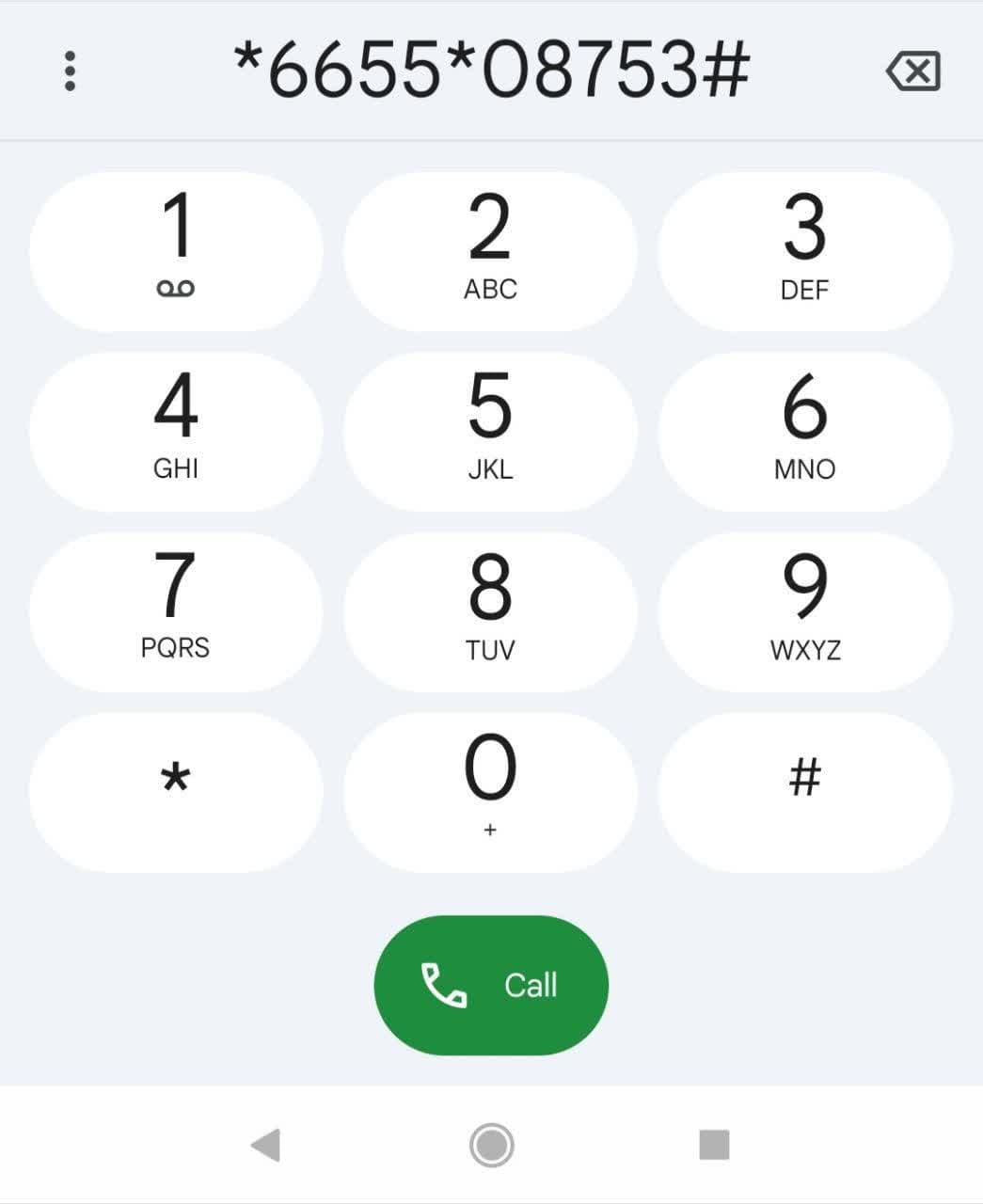Open the three-dot overflow menu
Screen dimensions: 983x1204
pyautogui.click(x=71, y=71)
